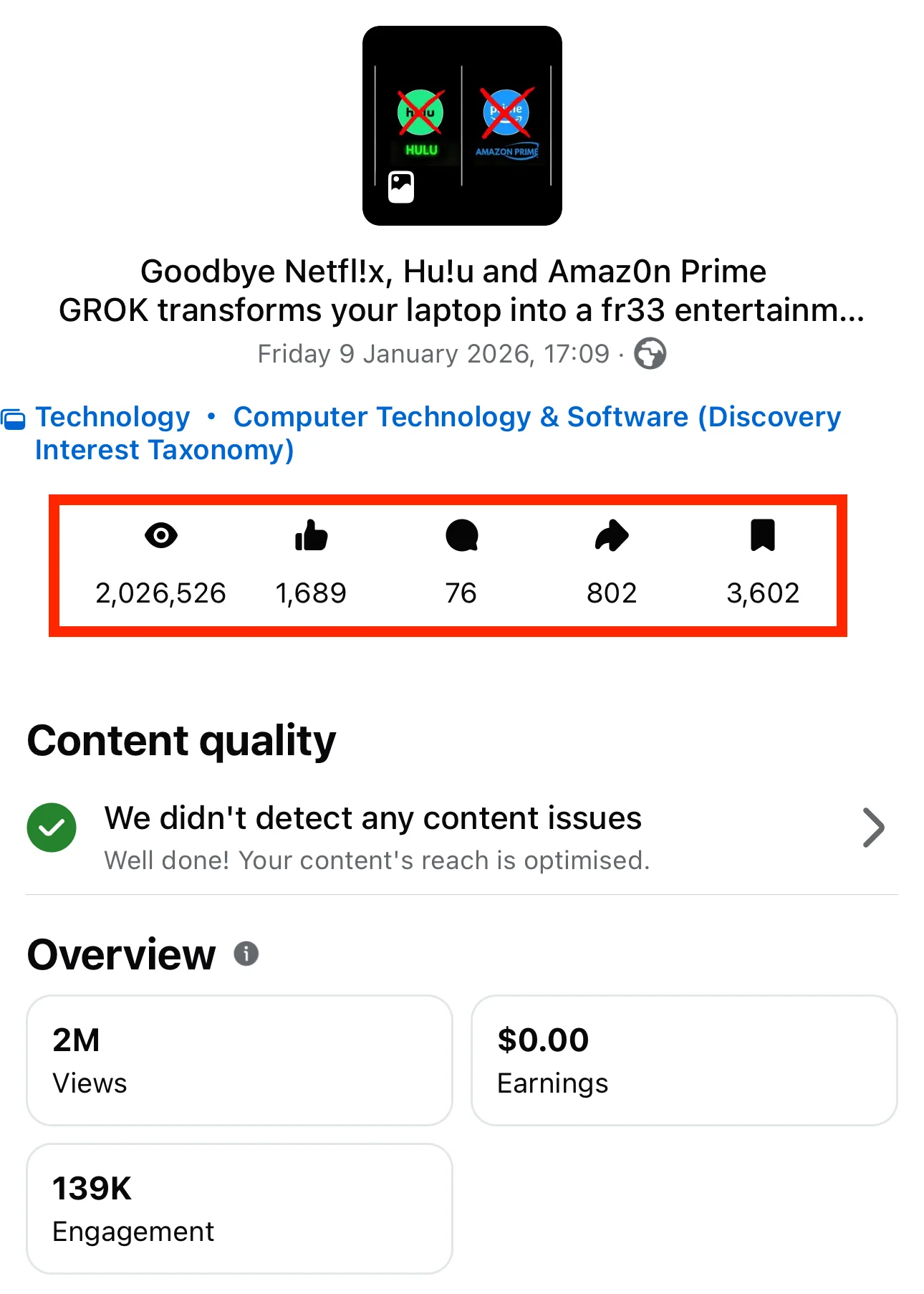The width and height of the screenshot is (924, 1294).
Task: Click the 3,602 saves count
Action: coord(764,593)
